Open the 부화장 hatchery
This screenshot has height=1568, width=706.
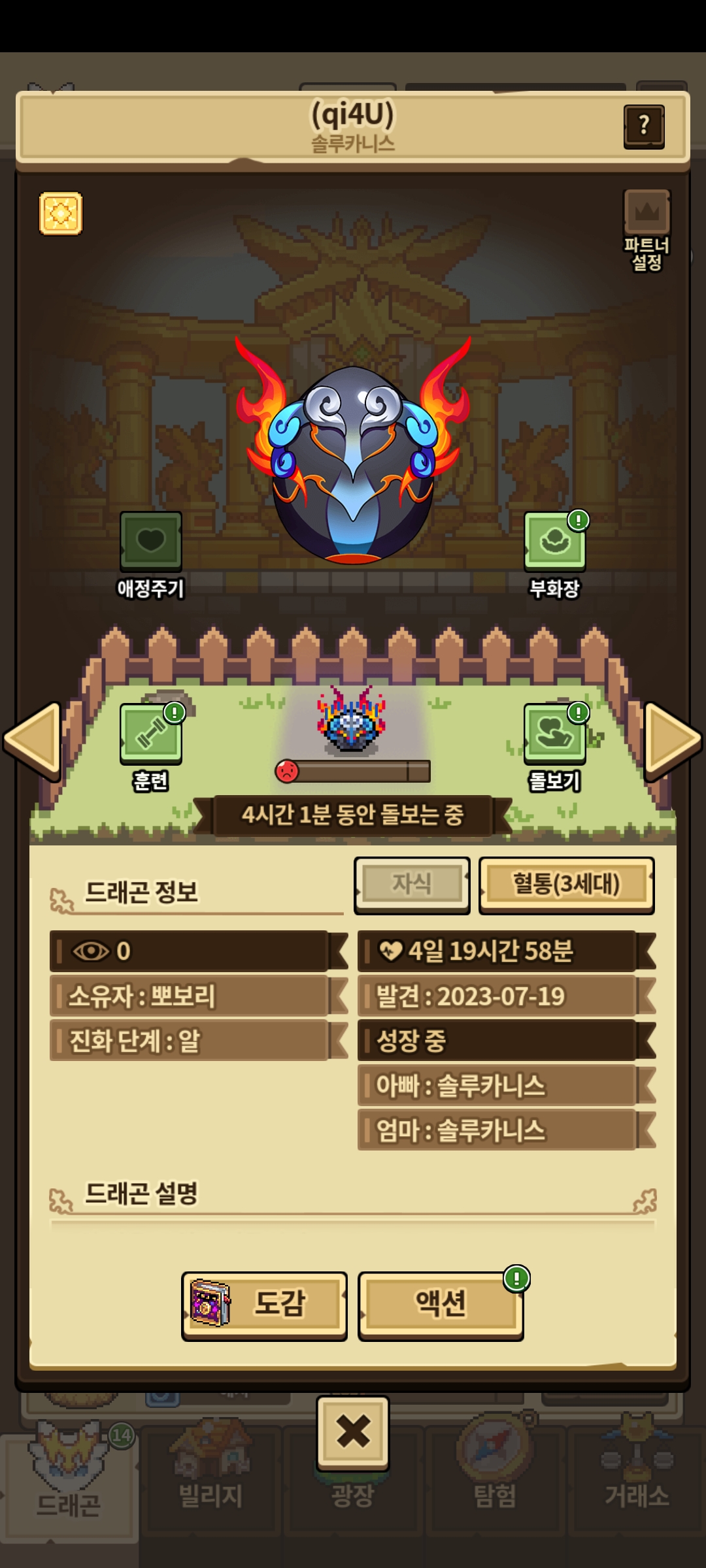click(554, 541)
